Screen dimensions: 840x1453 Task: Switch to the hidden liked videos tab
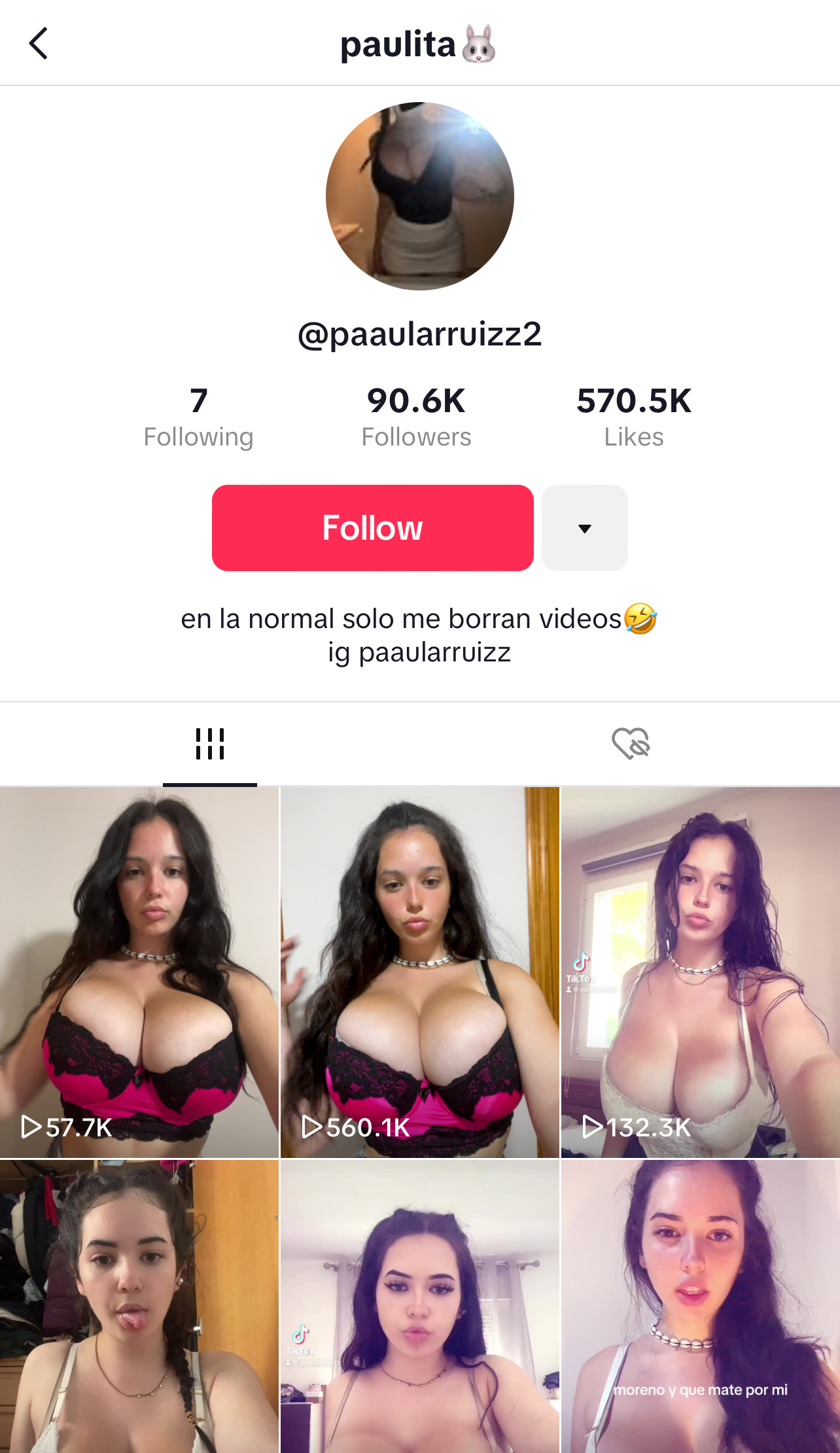[x=630, y=744]
